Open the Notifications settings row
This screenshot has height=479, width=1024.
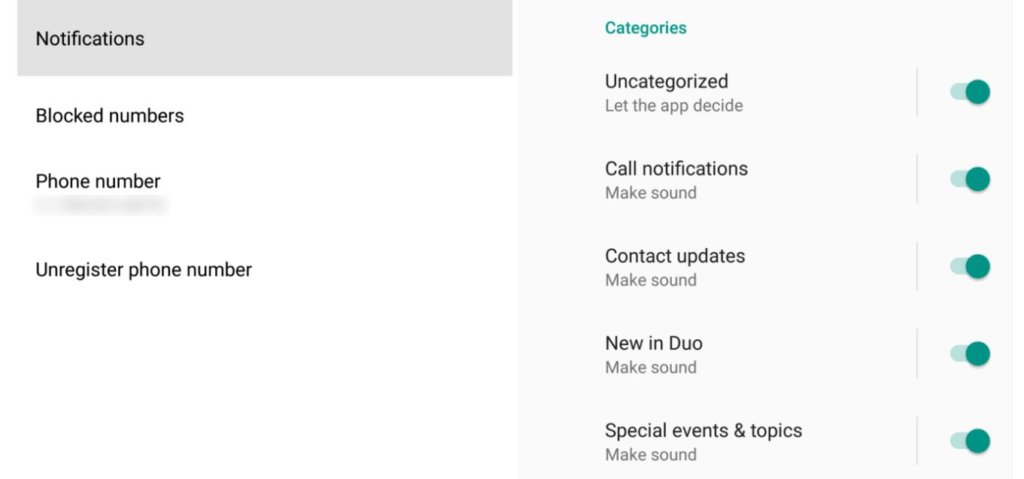pos(264,39)
